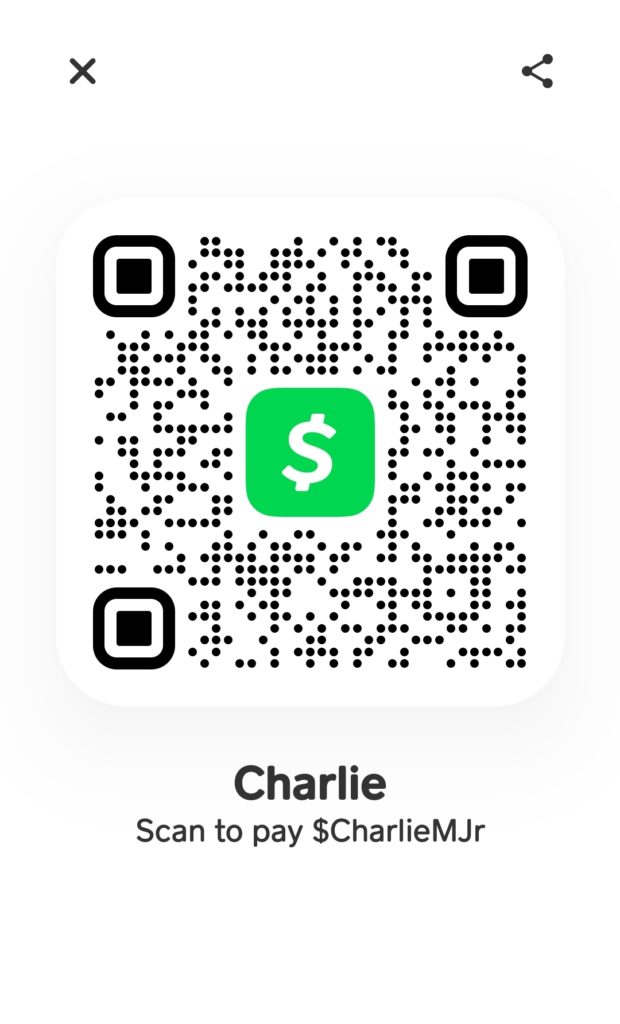The height and width of the screenshot is (1024, 620).
Task: Share Charlie's Cash App QR code
Action: (x=538, y=71)
